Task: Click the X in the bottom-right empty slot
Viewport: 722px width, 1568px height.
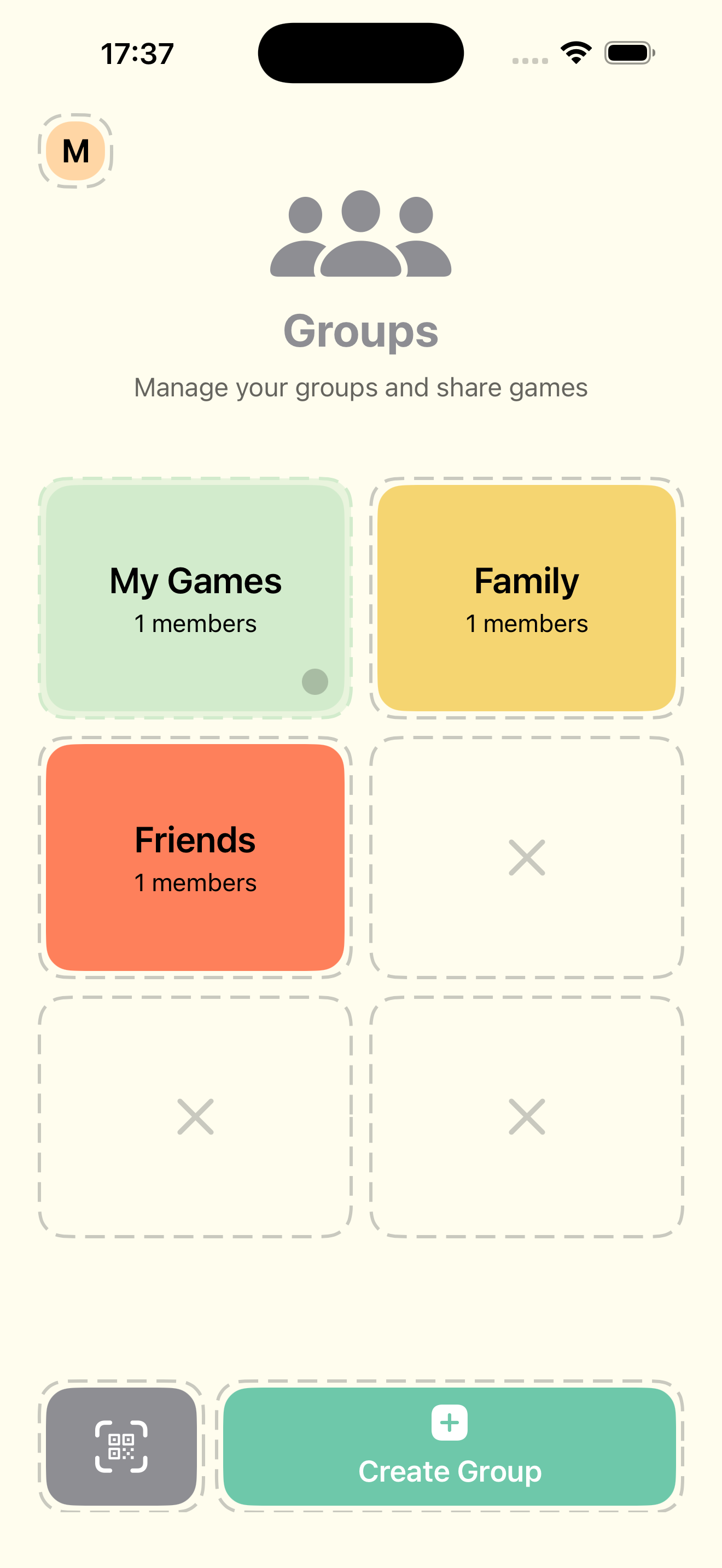Action: point(527,1116)
